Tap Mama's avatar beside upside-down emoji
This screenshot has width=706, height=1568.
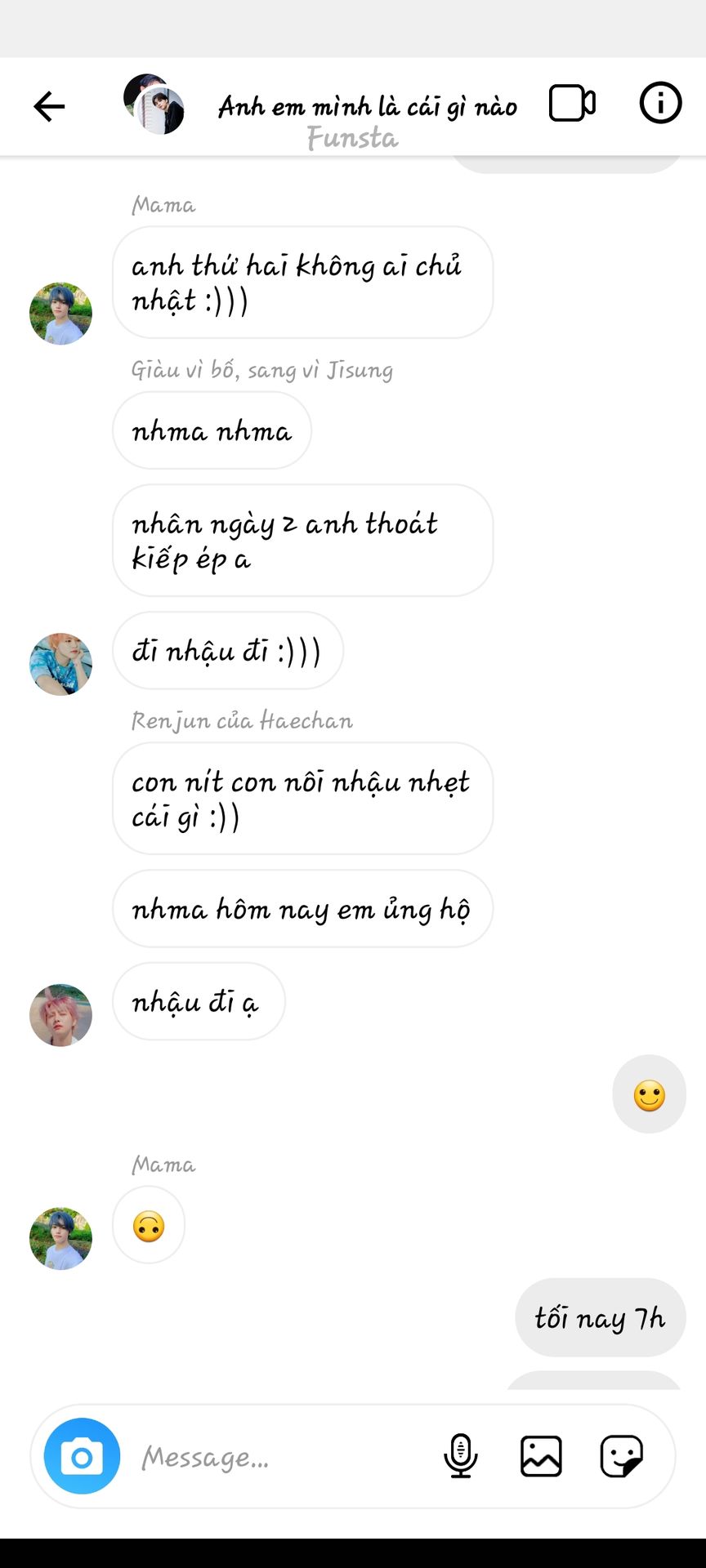click(60, 1239)
